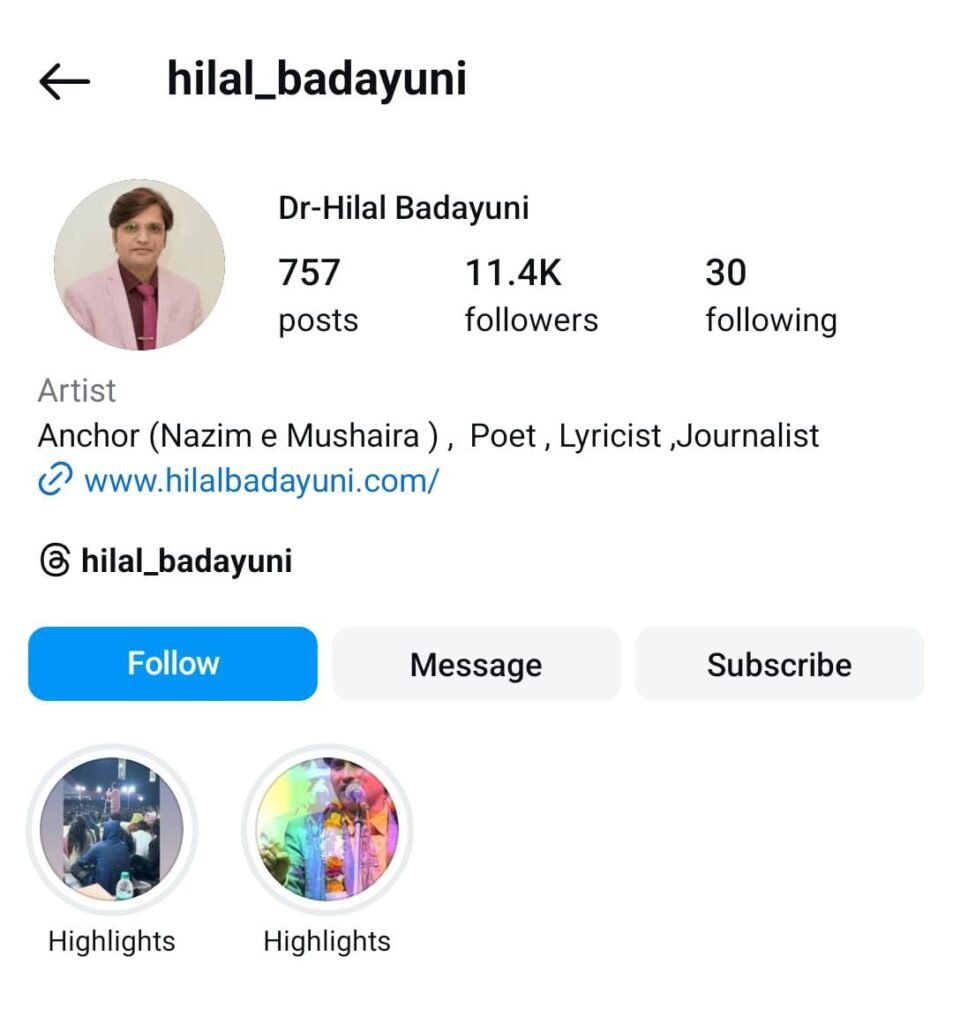Open the 11.4K followers list
The image size is (953, 1024).
click(x=531, y=296)
